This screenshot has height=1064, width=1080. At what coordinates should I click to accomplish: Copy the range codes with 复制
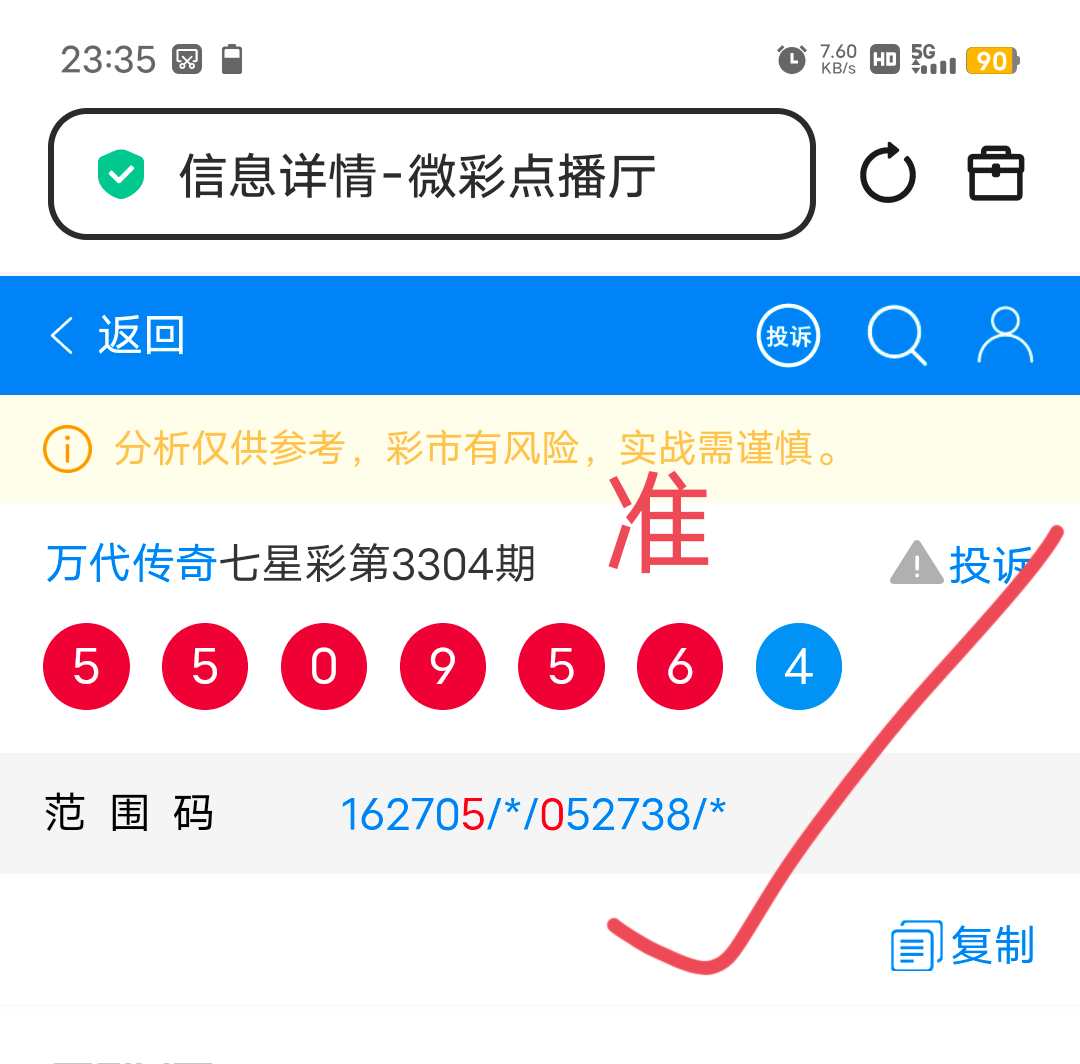[x=964, y=945]
